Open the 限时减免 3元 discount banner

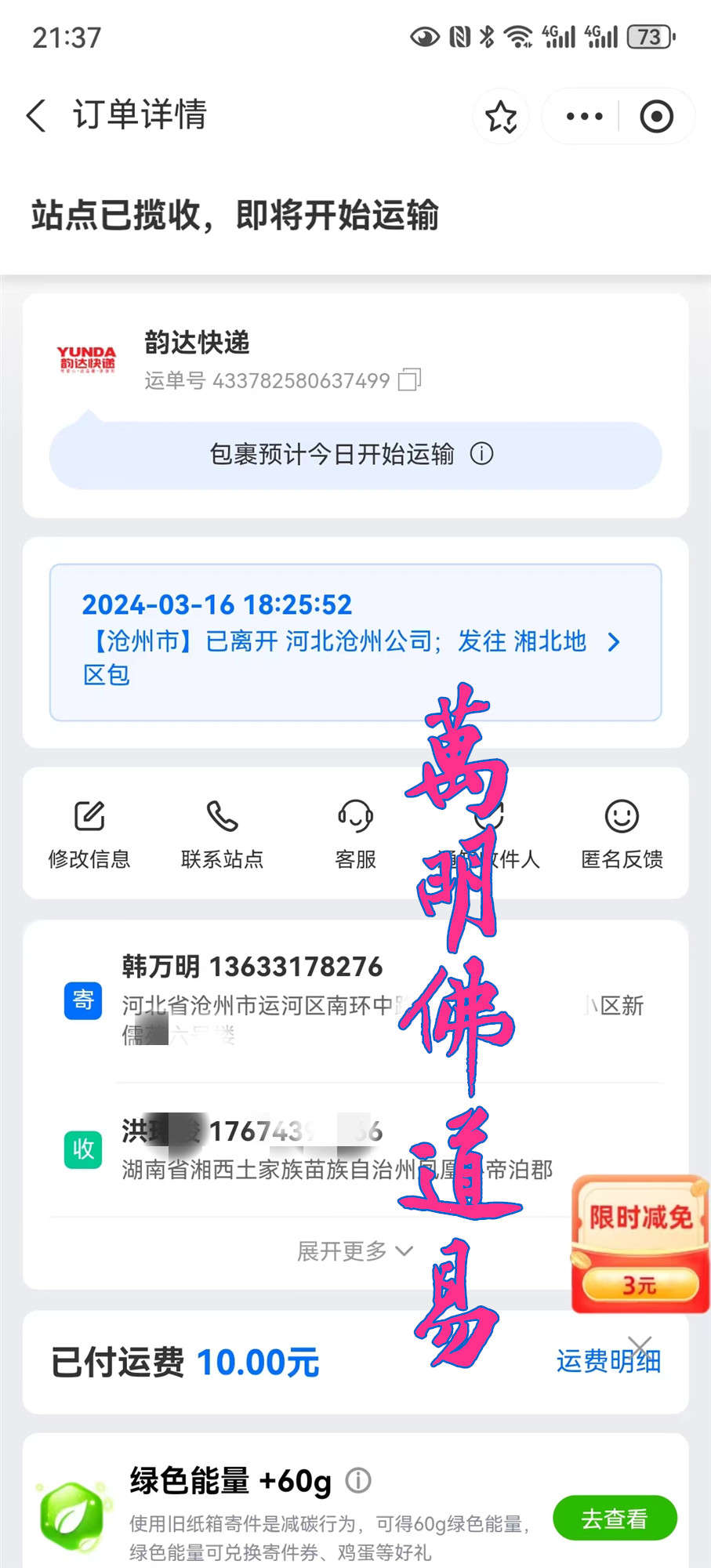point(640,1243)
